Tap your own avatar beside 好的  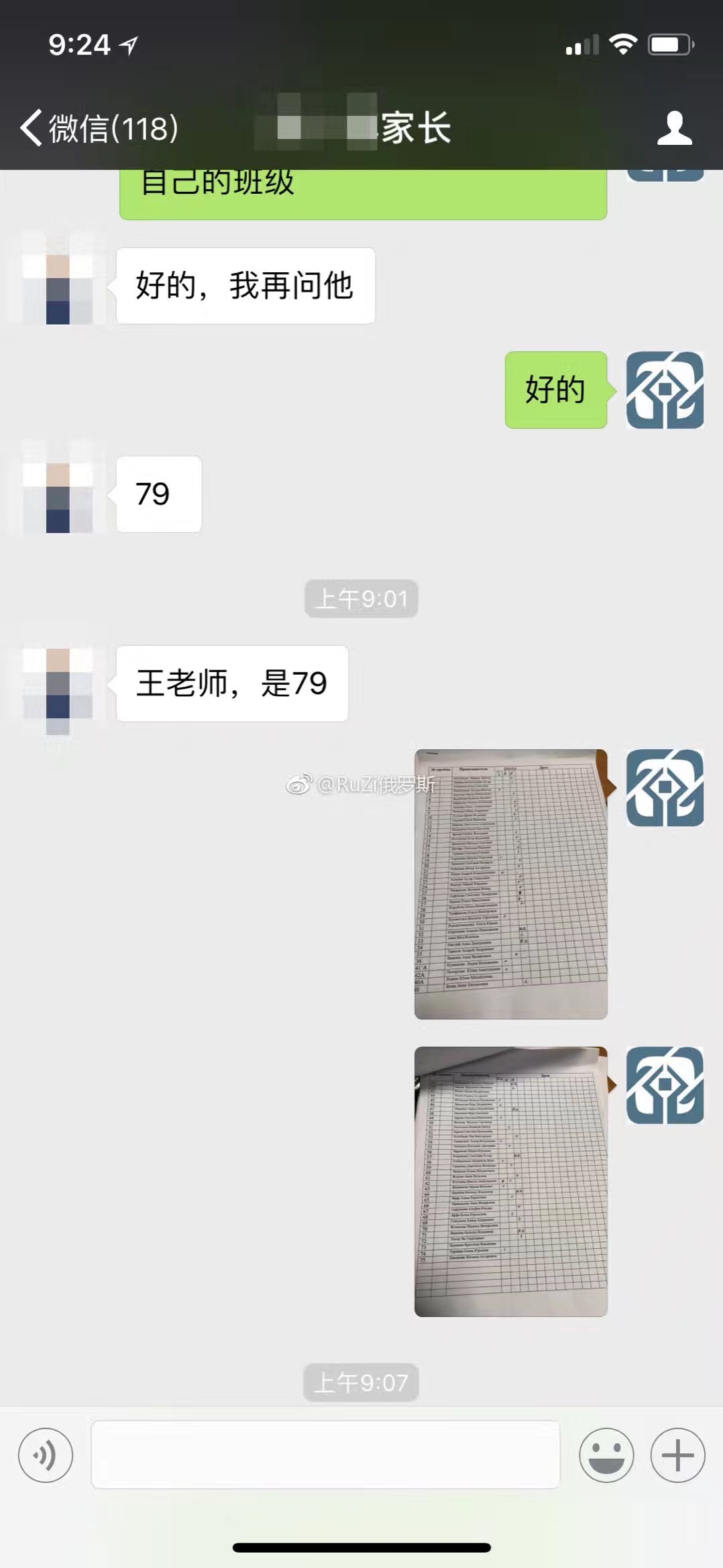pyautogui.click(x=665, y=390)
